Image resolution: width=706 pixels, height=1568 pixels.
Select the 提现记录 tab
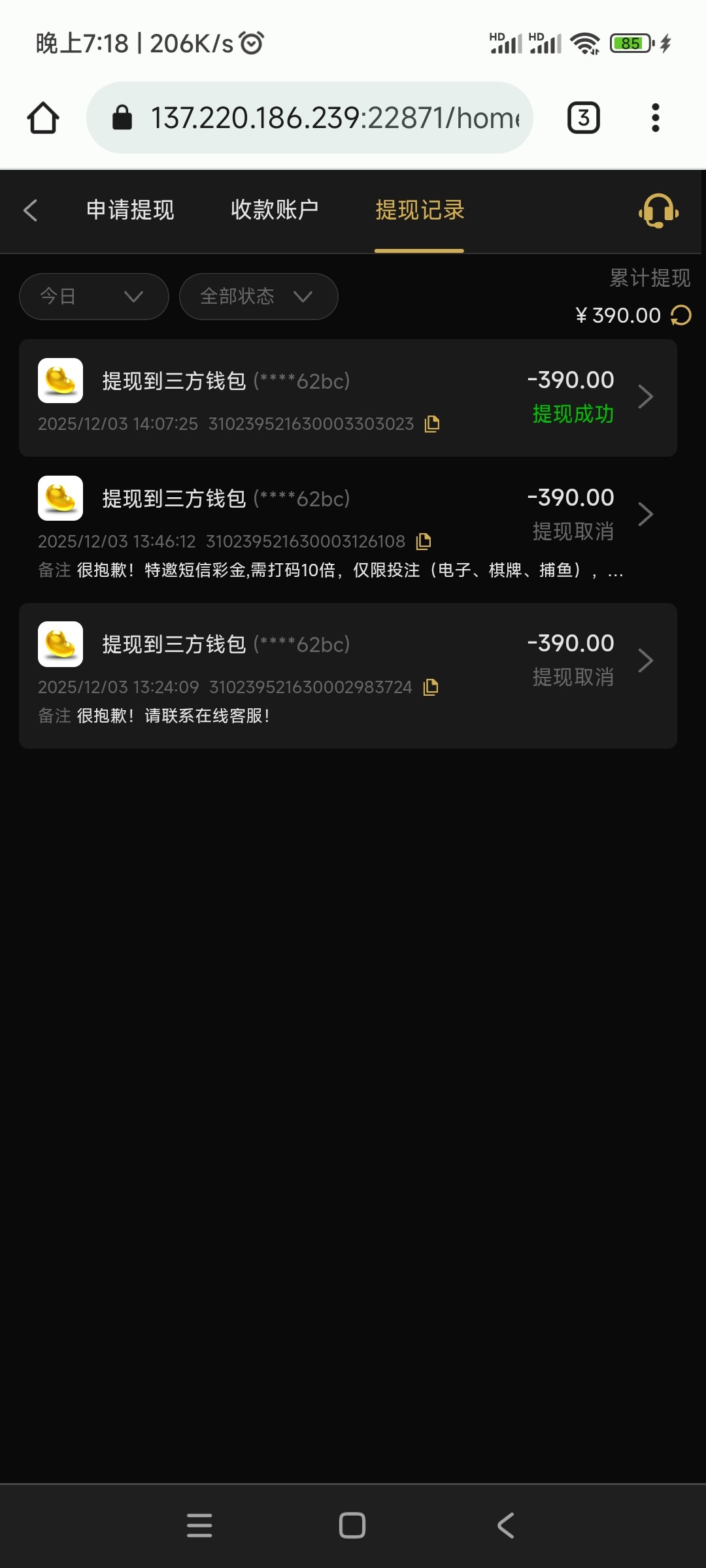click(x=419, y=210)
